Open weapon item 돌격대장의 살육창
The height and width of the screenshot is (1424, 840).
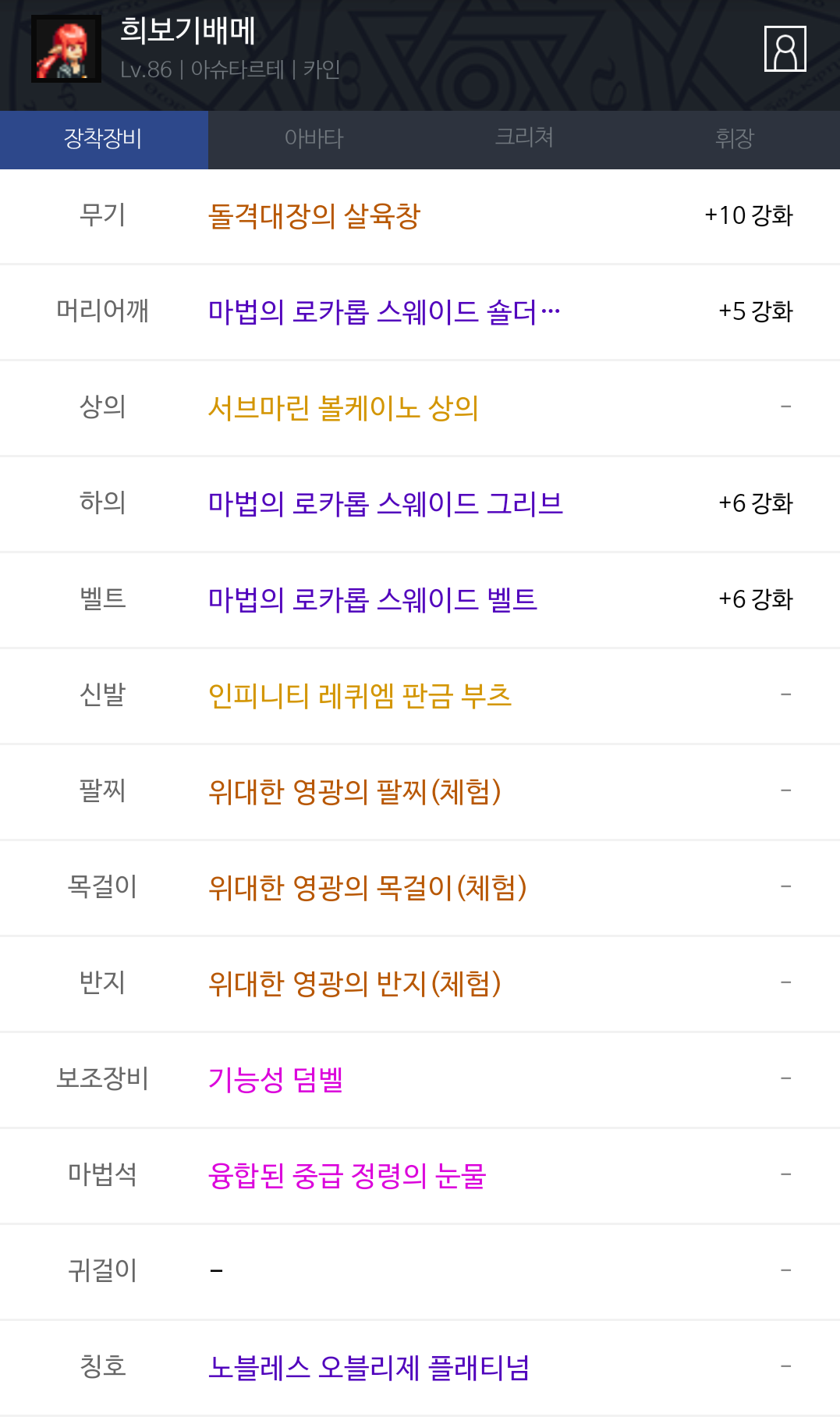(314, 216)
